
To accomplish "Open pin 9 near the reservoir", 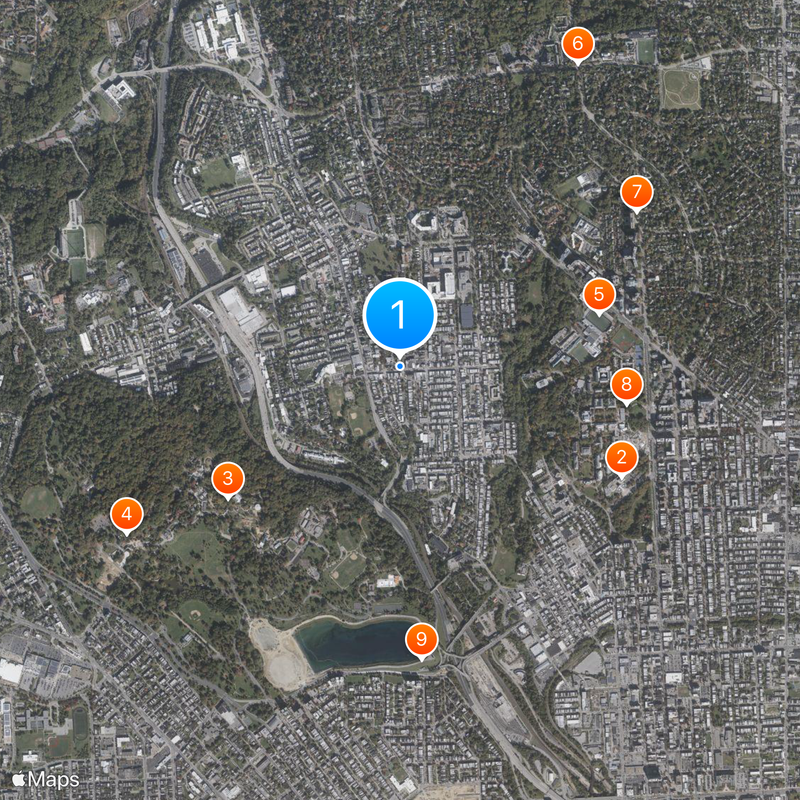I will click(422, 638).
